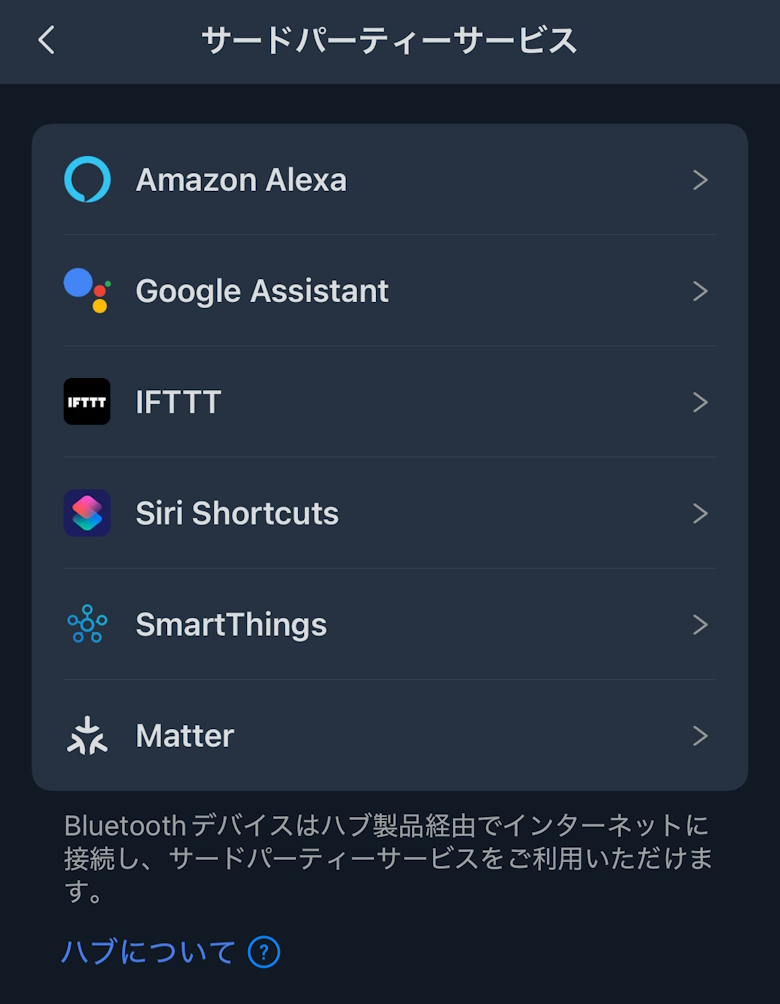Open the IFTTT service page
The image size is (780, 1004).
tap(390, 402)
